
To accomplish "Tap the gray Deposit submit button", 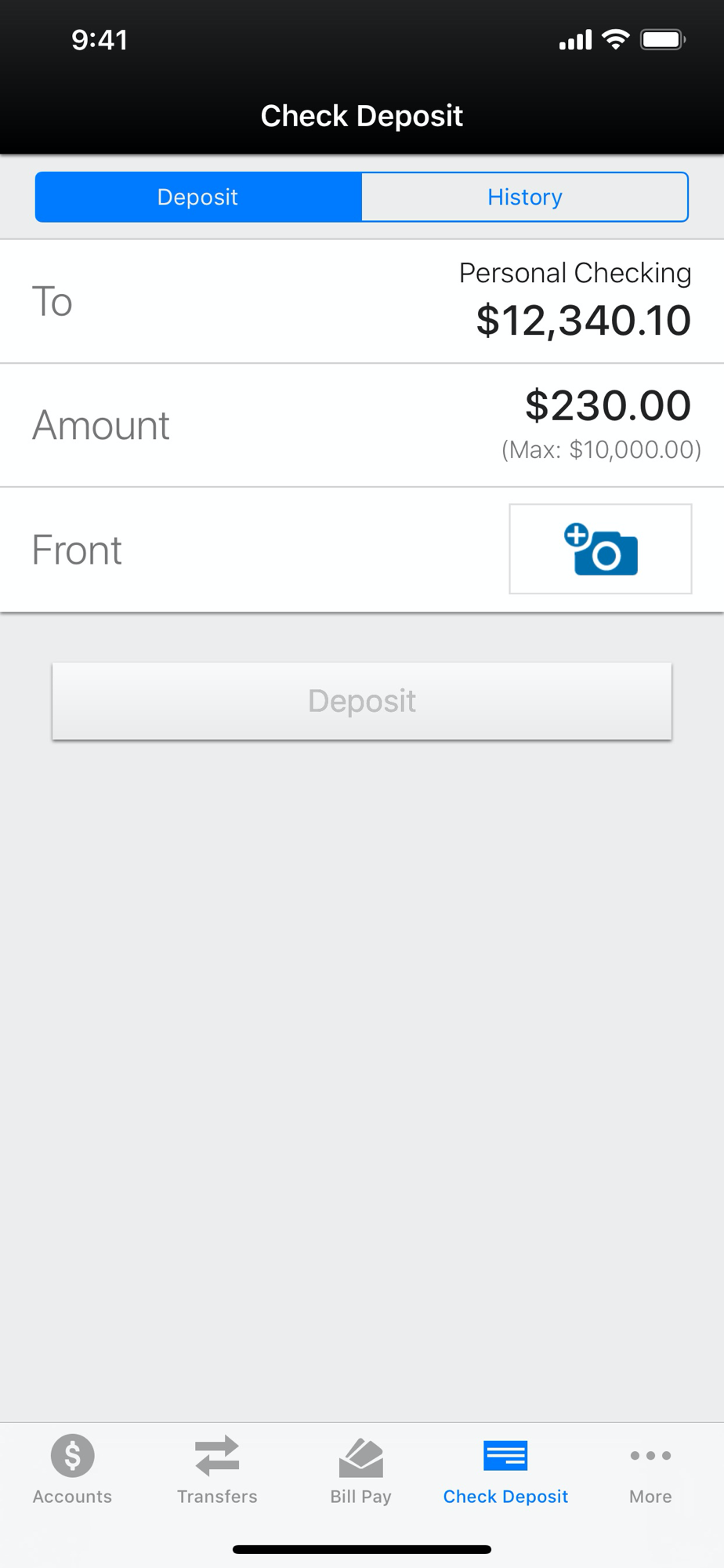I will [362, 701].
